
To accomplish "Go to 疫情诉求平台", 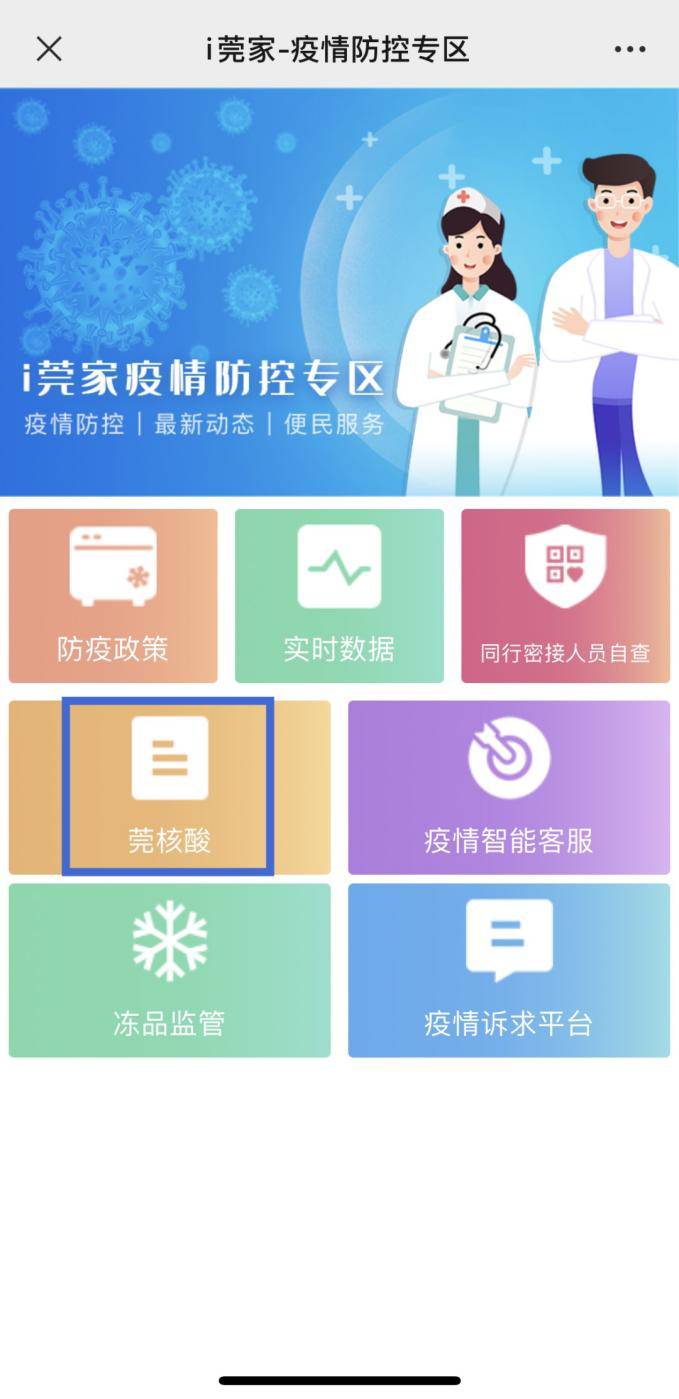I will 509,970.
